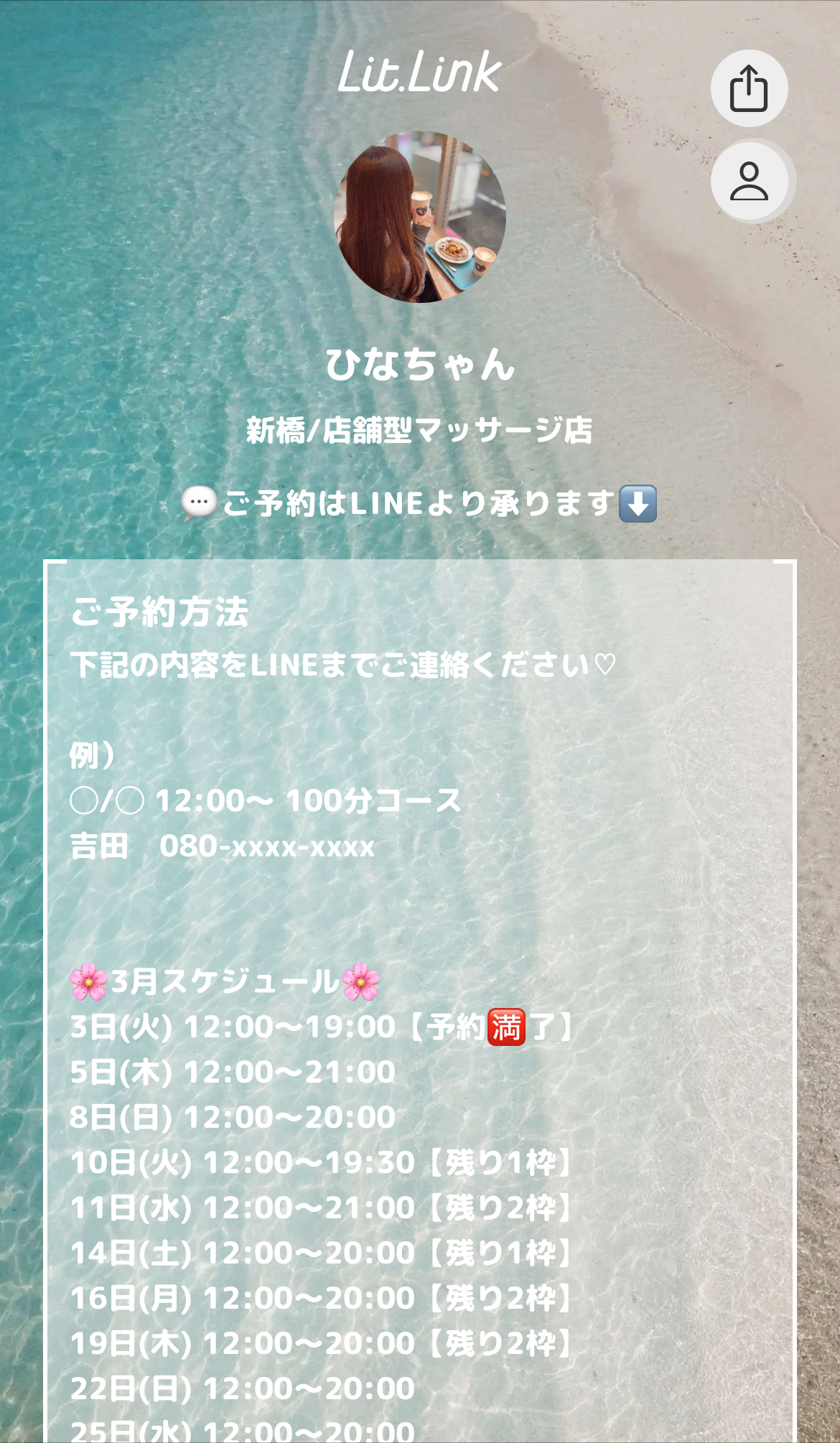Open the account profile icon
This screenshot has width=840, height=1443.
tap(749, 181)
